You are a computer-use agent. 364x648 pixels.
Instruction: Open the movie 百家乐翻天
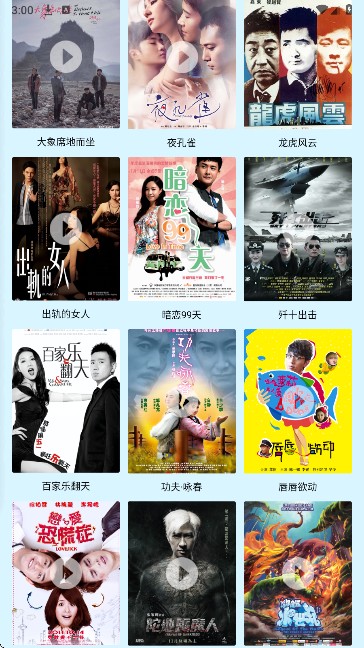[66, 401]
